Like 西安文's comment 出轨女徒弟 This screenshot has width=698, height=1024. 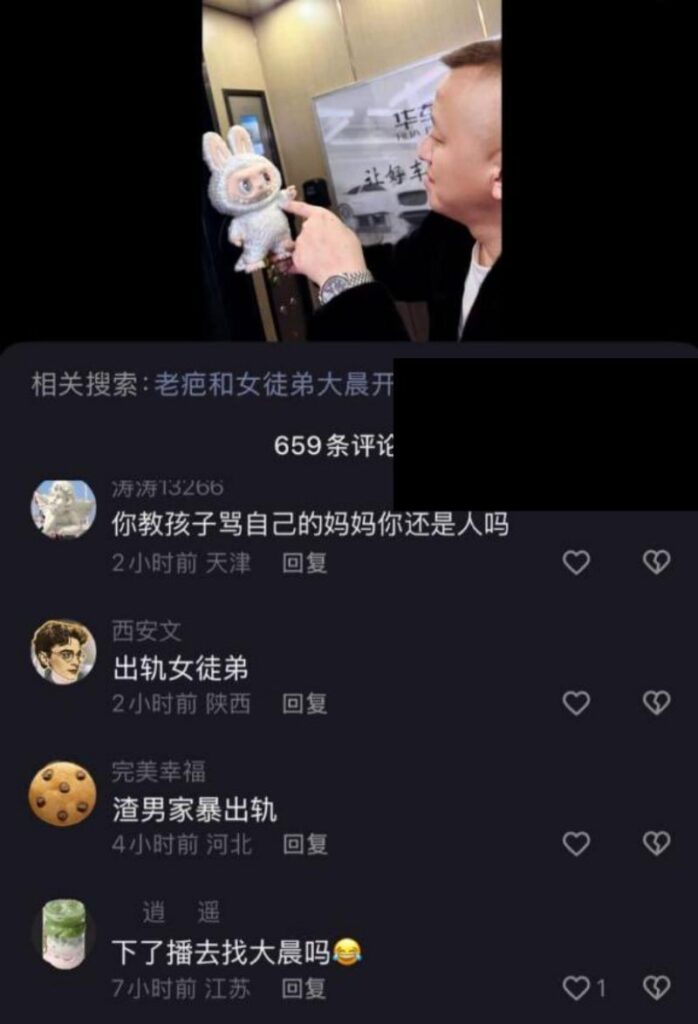click(576, 704)
